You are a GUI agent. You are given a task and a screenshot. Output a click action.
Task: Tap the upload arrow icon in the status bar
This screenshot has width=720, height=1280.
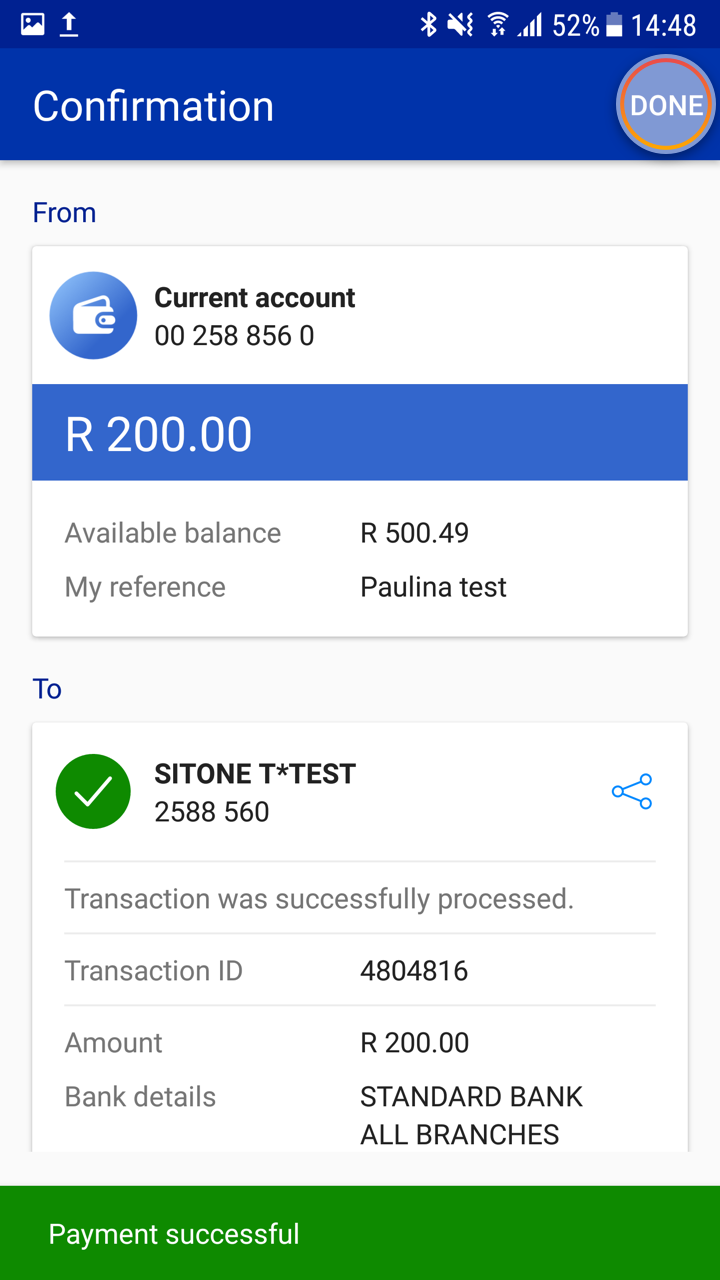pos(68,24)
